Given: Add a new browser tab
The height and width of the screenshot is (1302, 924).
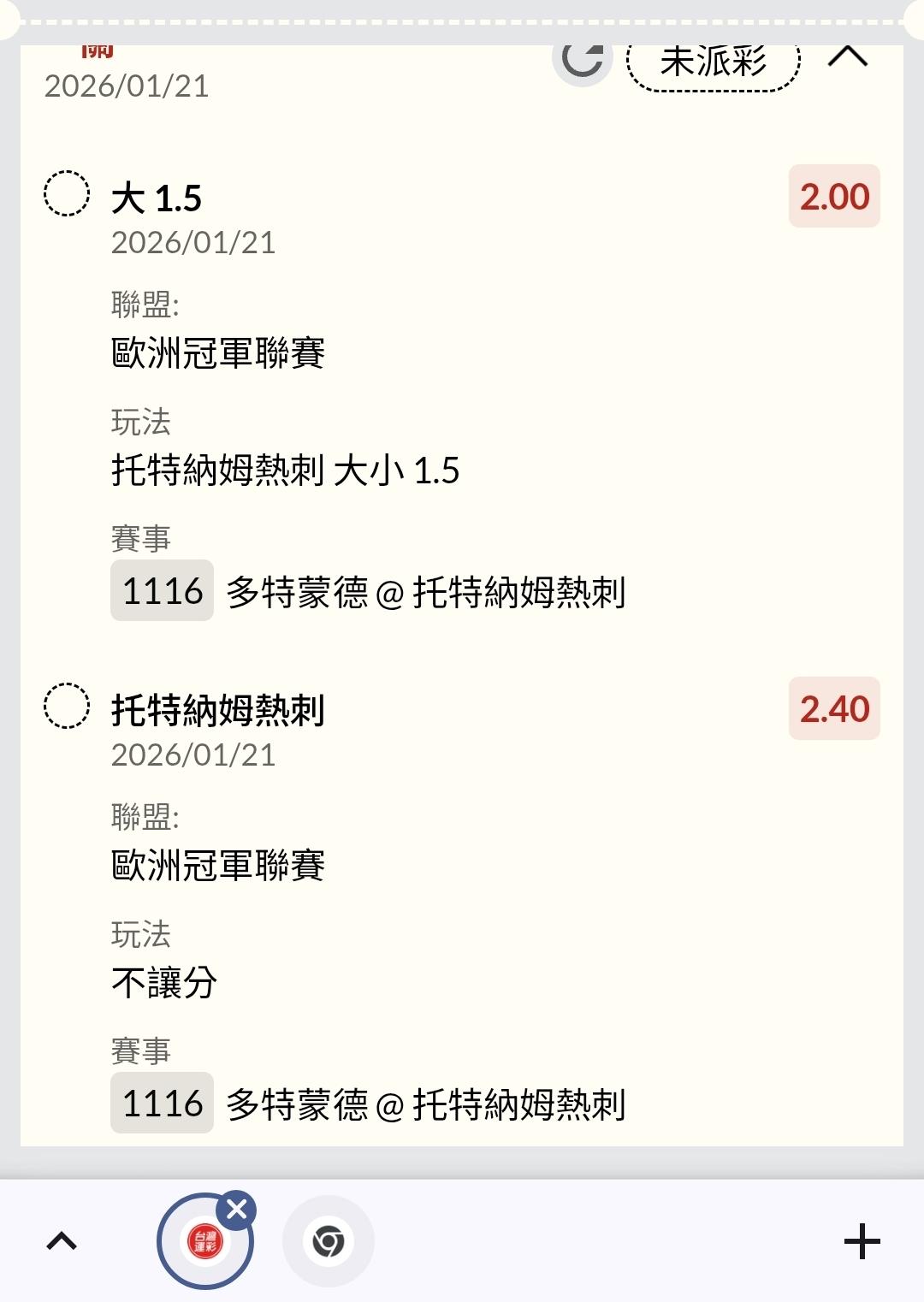Looking at the screenshot, I should click(862, 1242).
